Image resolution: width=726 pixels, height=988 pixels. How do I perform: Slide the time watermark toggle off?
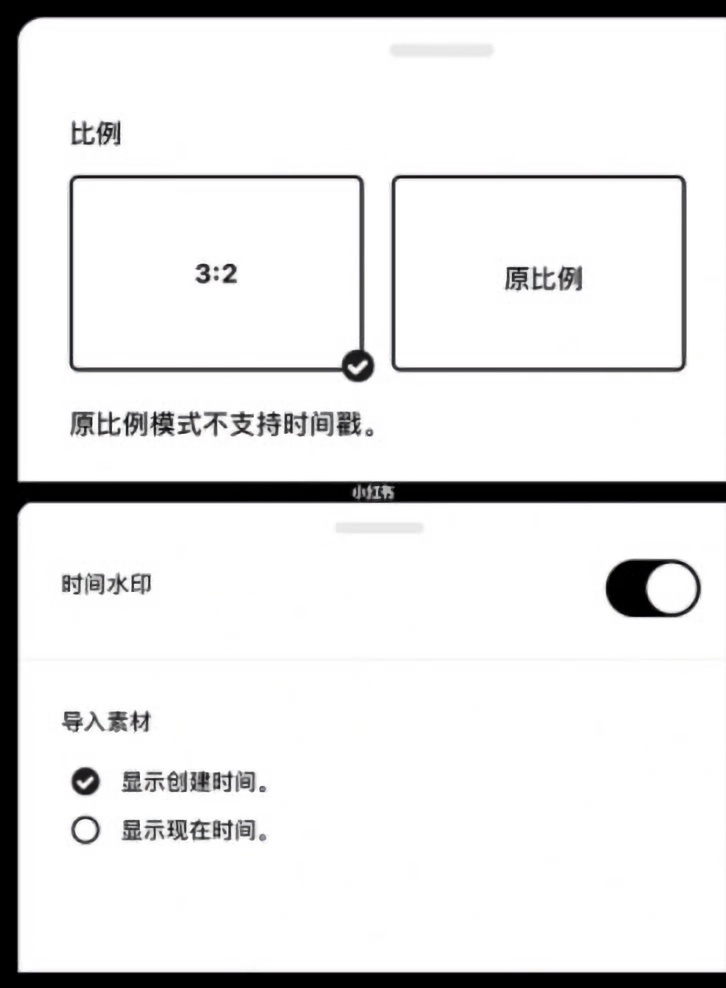coord(651,589)
